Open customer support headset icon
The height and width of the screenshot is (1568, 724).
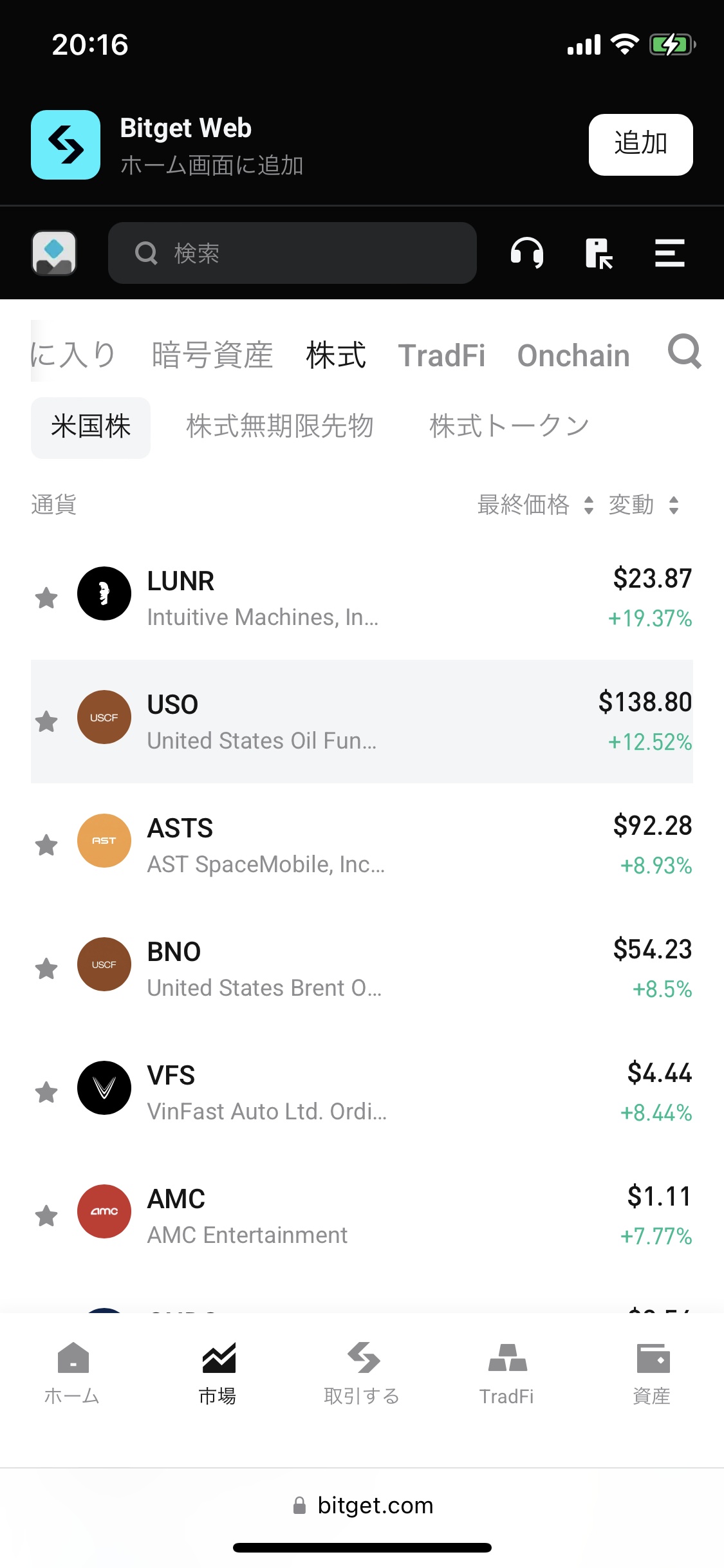(527, 253)
